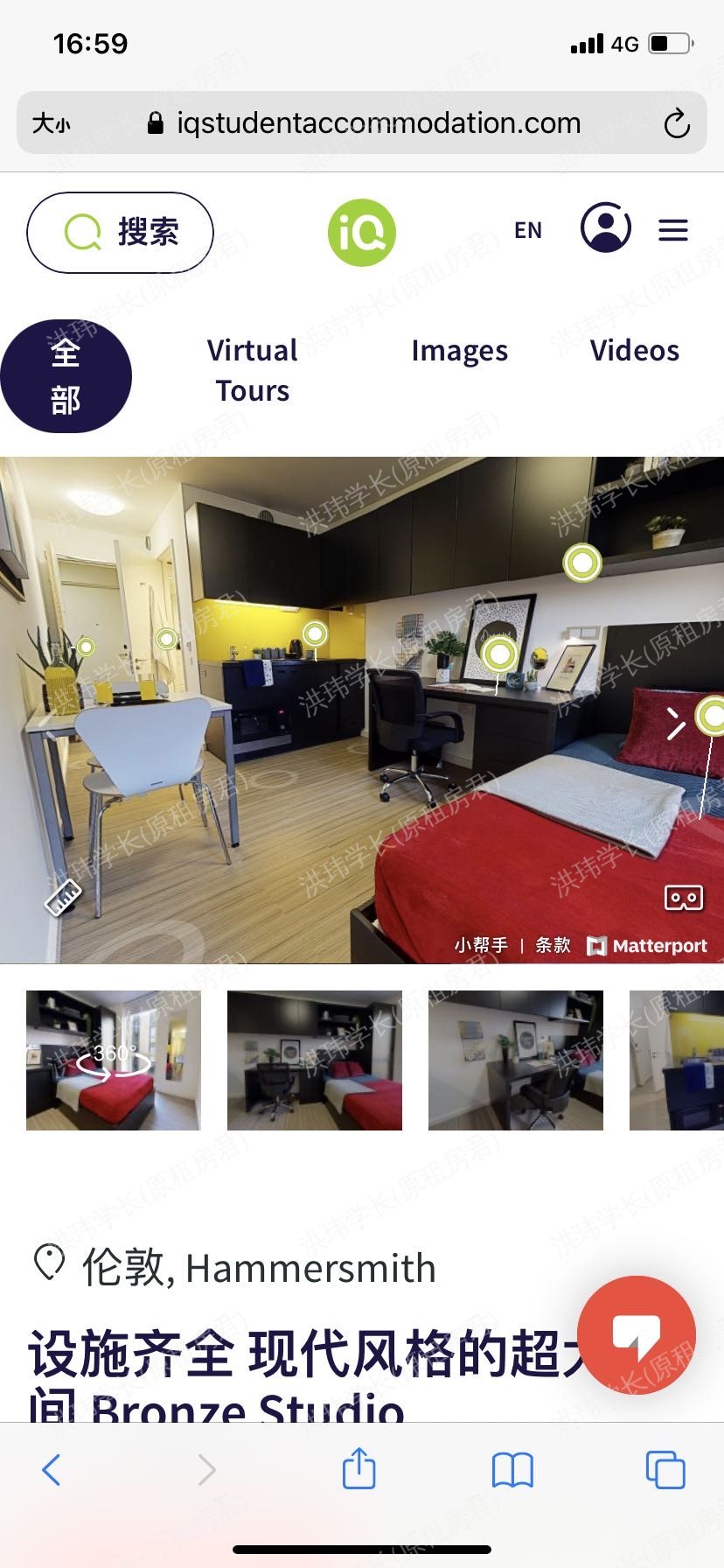Reload the page in Safari
Viewport: 724px width, 1568px height.
[x=676, y=124]
